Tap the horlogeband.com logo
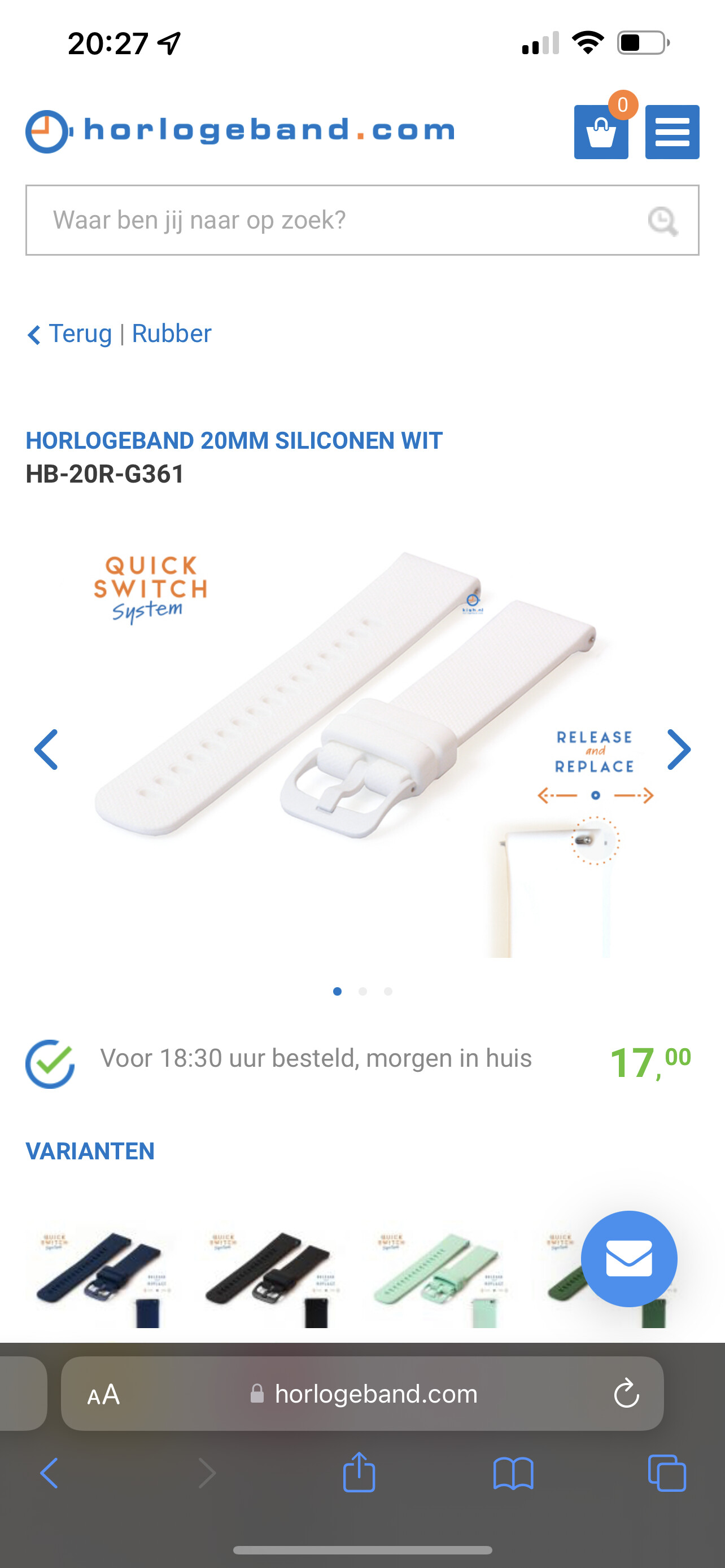 point(240,131)
